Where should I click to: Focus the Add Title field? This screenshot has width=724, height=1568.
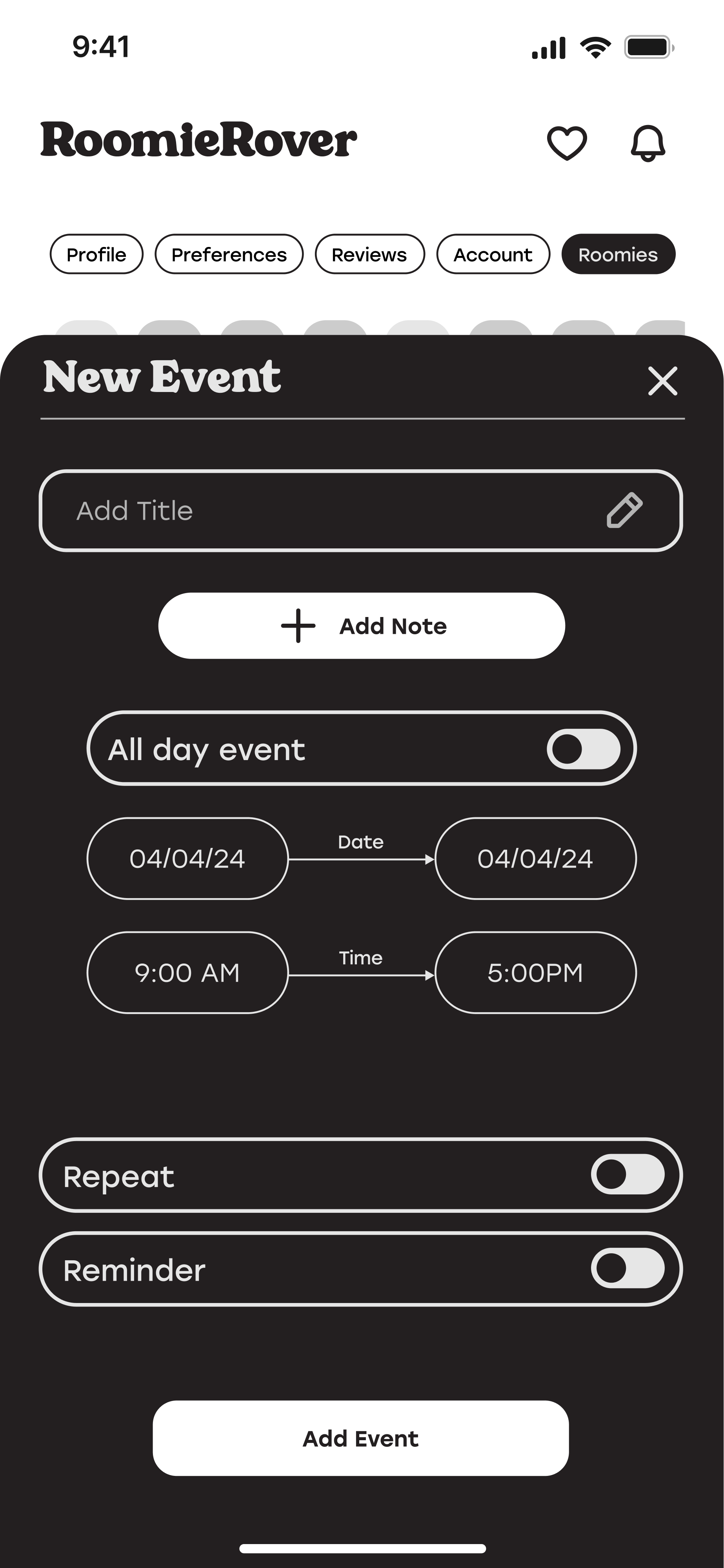coord(329,511)
